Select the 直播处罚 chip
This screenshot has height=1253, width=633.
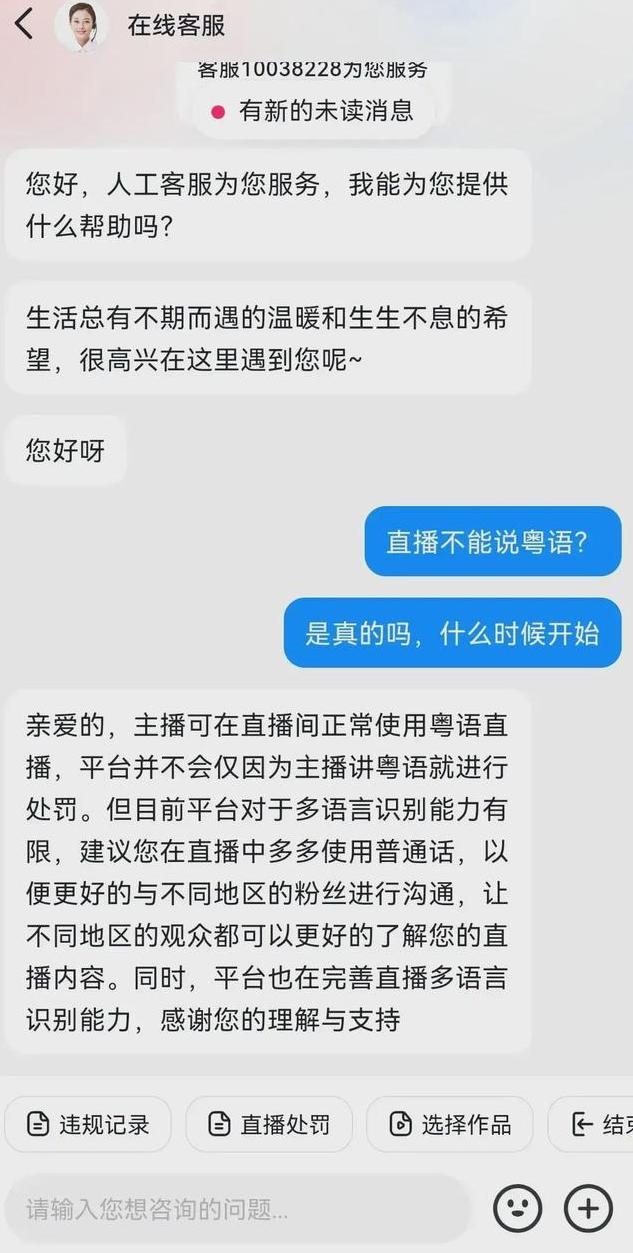(x=269, y=1124)
